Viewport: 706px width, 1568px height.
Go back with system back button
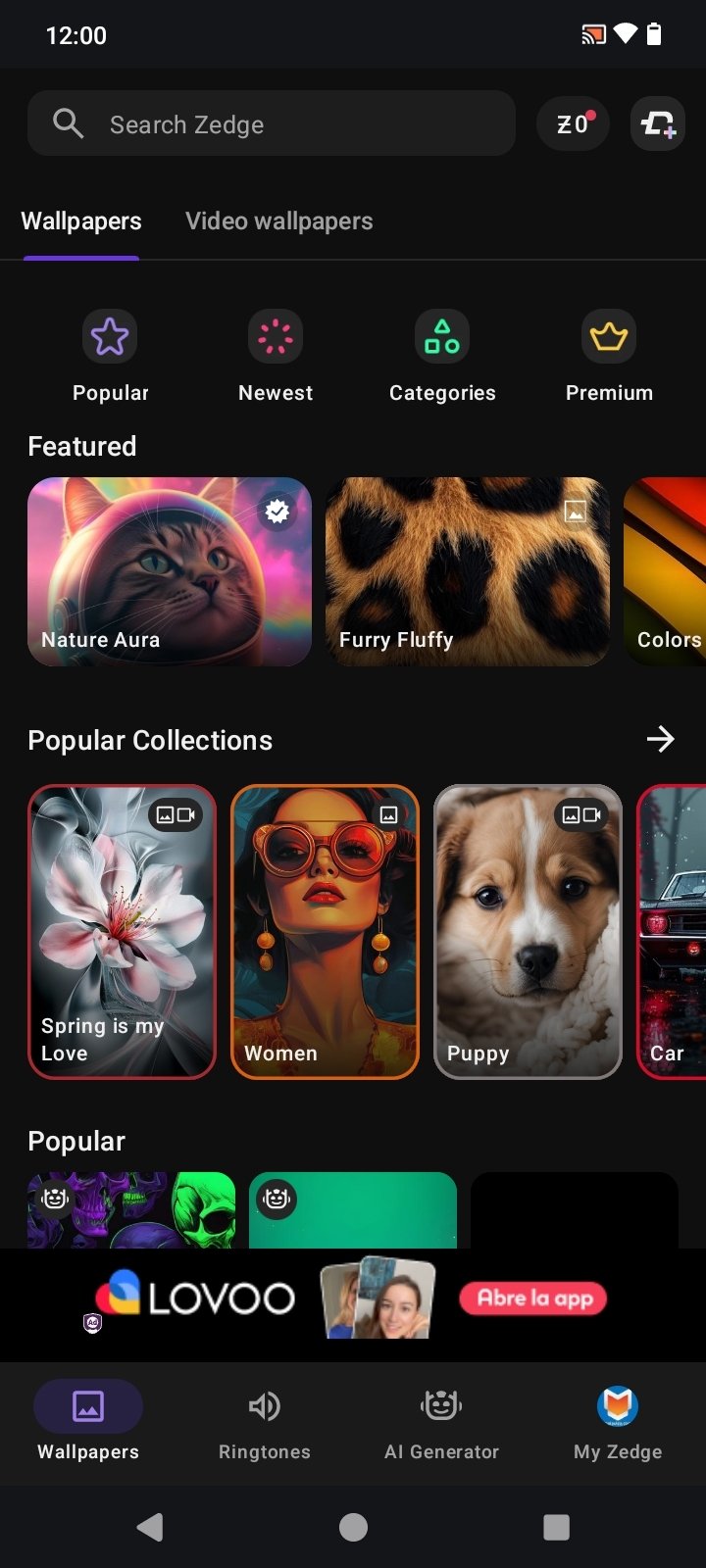tap(150, 1527)
